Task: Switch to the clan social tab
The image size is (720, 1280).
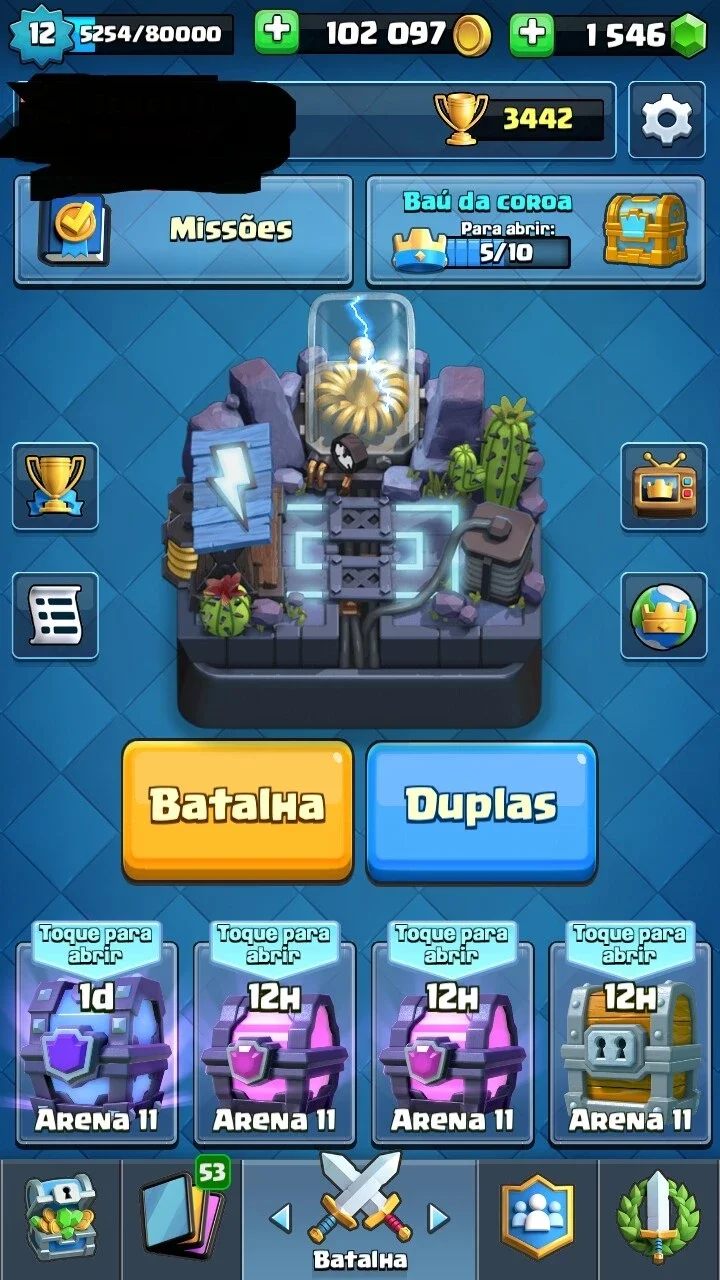Action: tap(538, 1220)
